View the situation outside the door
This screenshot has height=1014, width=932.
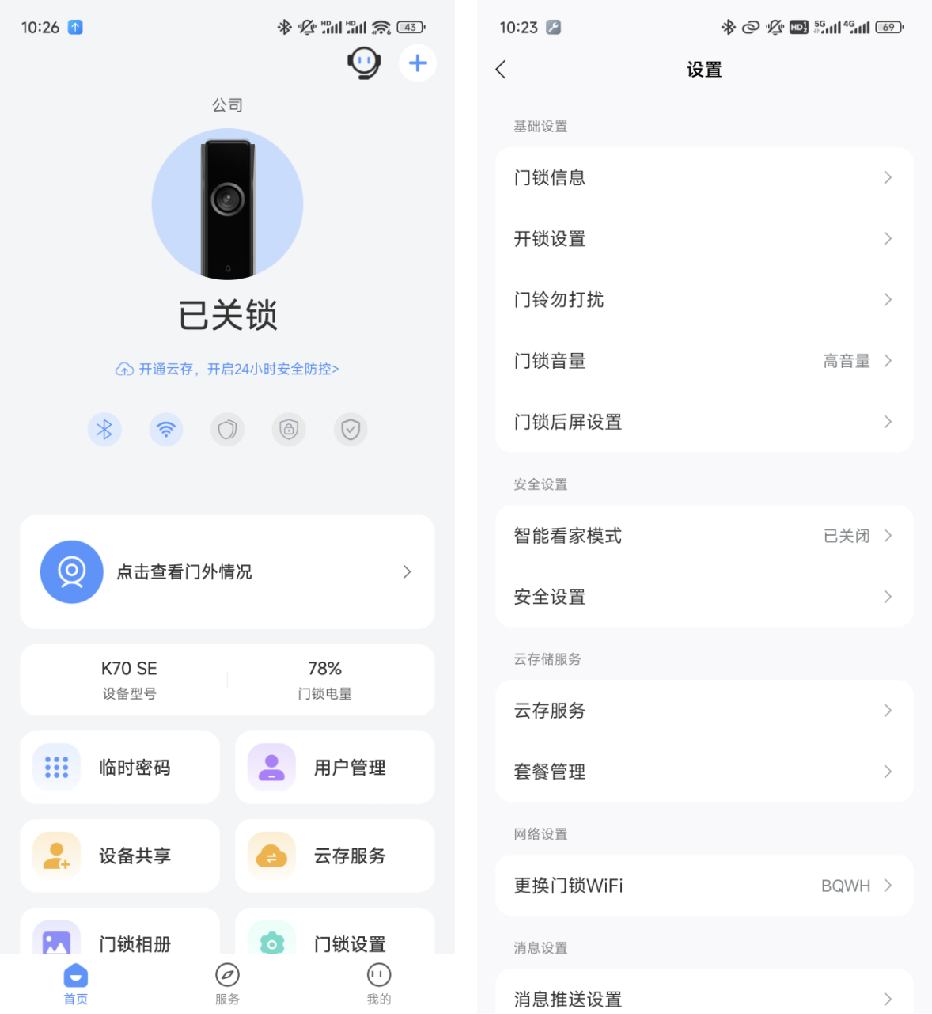[227, 572]
